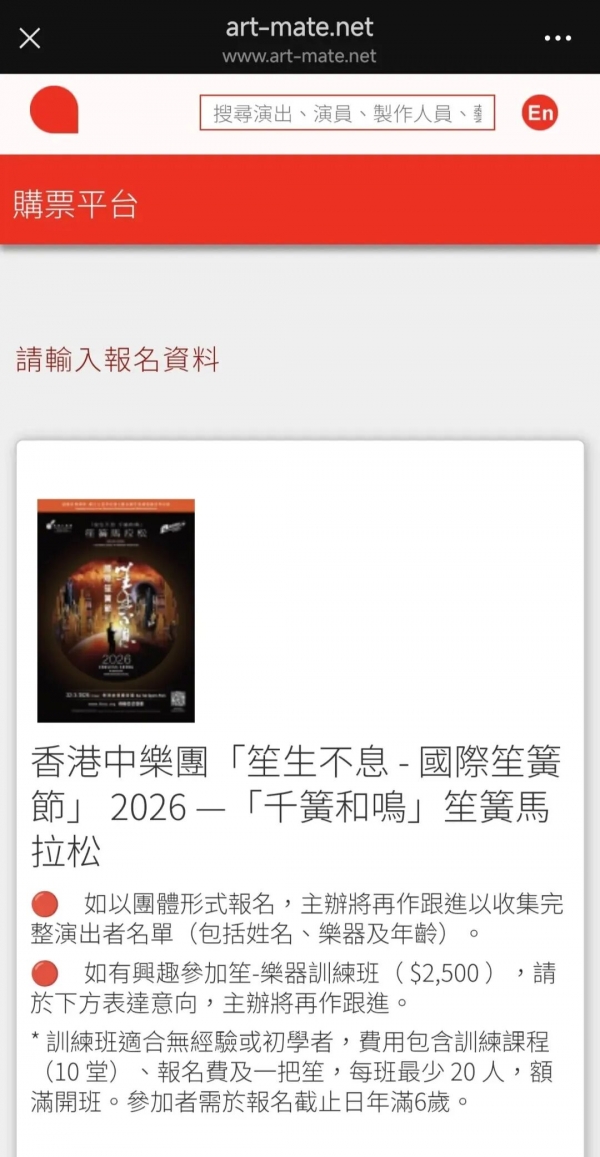Close the in-app browser window
Viewport: 600px width, 1157px height.
[x=30, y=38]
